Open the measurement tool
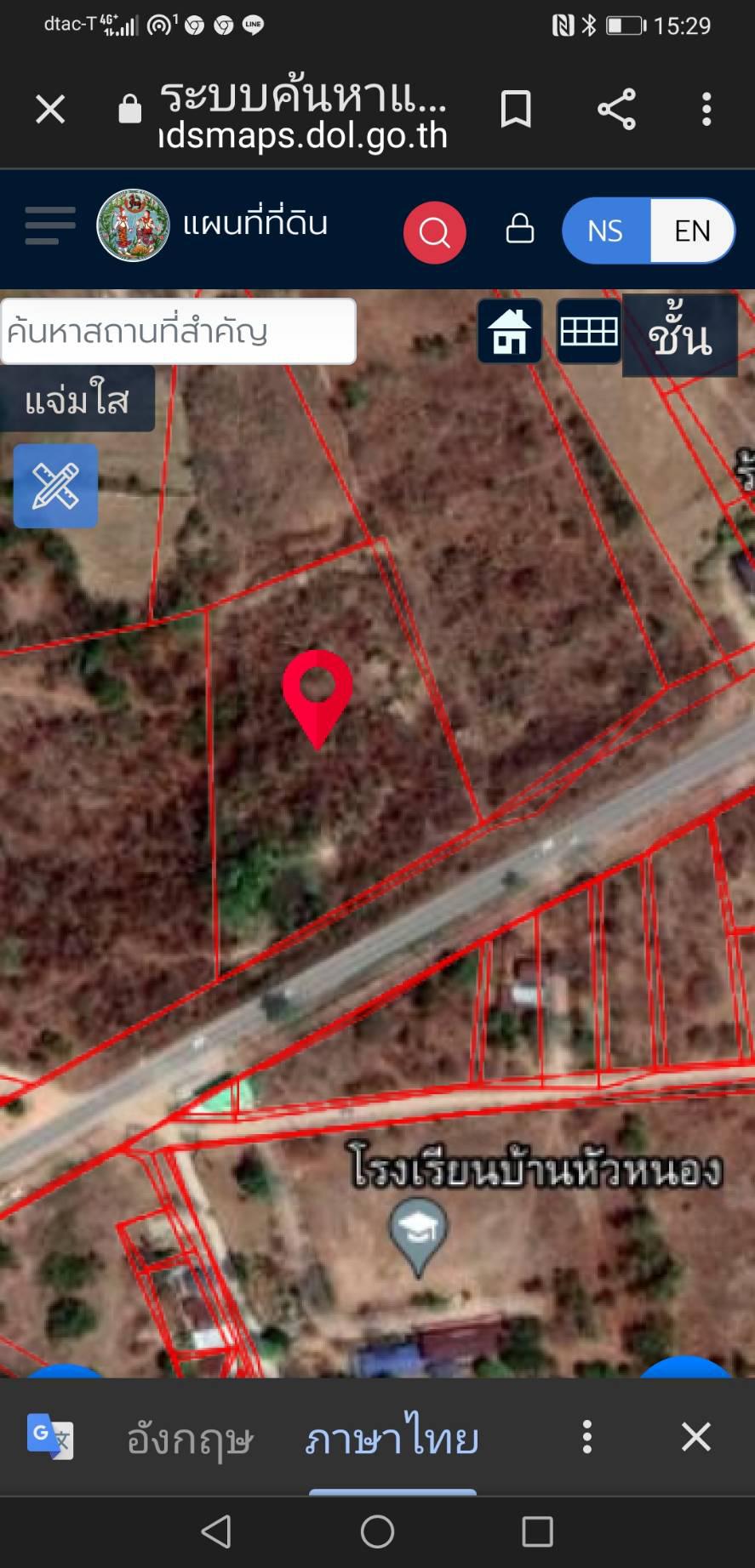The width and height of the screenshot is (755, 1568). point(55,486)
